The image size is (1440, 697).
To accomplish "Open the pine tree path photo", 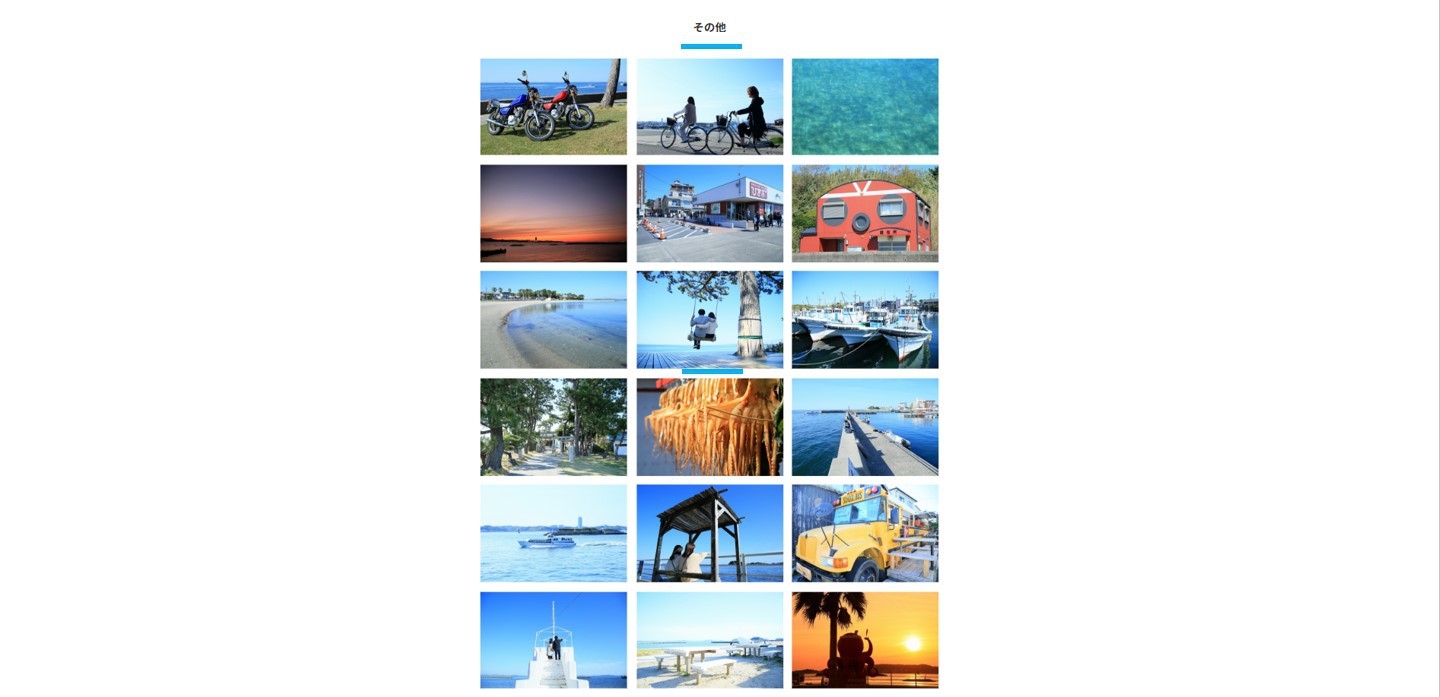I will [553, 427].
